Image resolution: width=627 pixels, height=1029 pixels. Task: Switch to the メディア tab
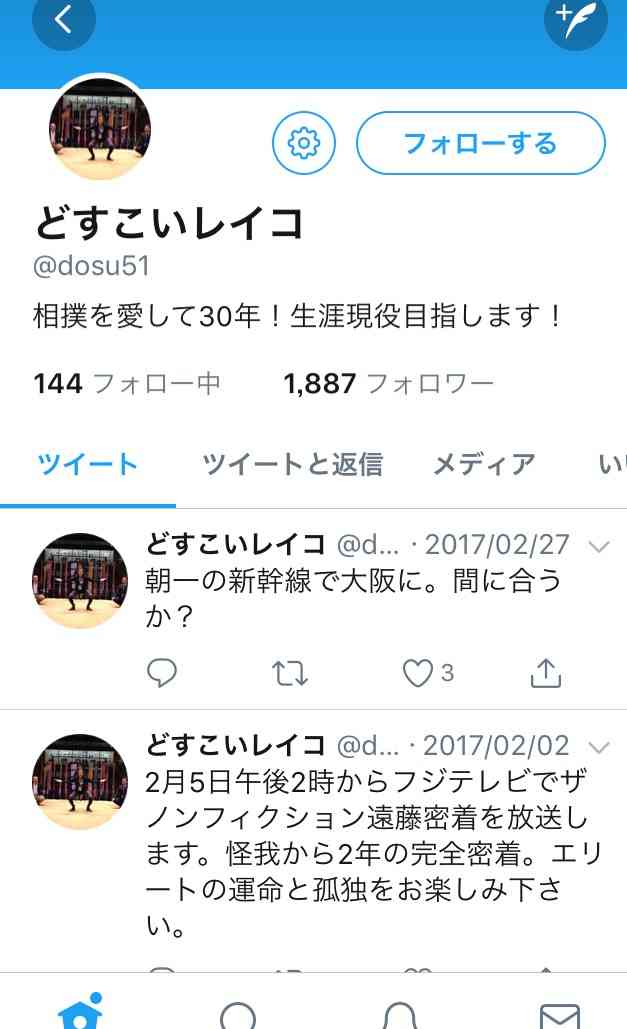click(x=484, y=464)
